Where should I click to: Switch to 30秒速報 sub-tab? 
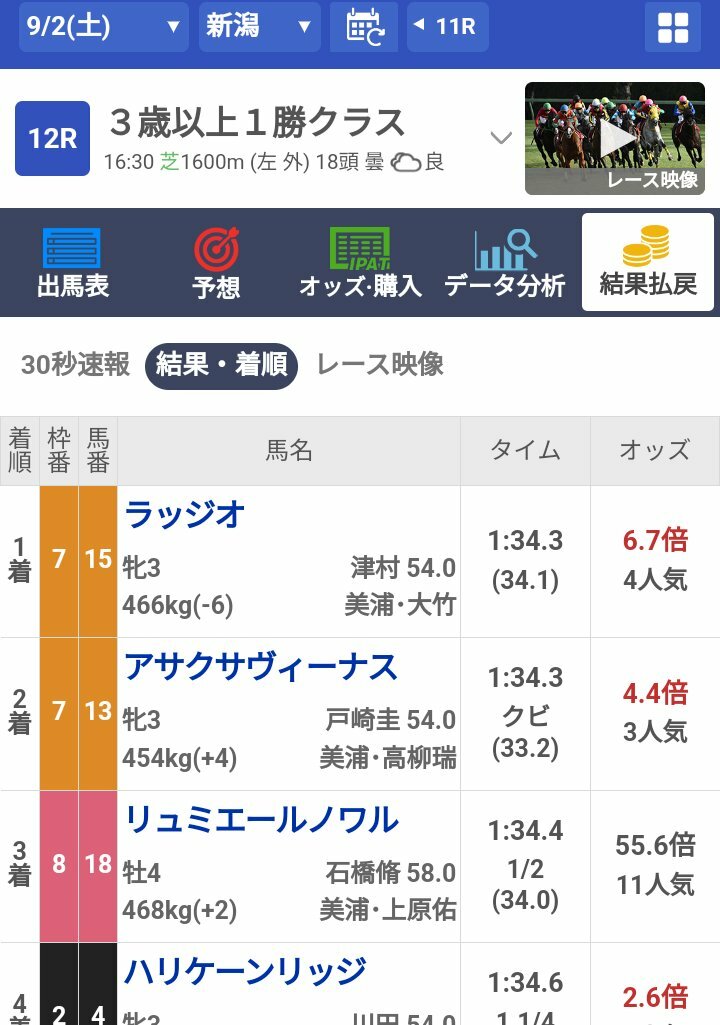coord(76,365)
